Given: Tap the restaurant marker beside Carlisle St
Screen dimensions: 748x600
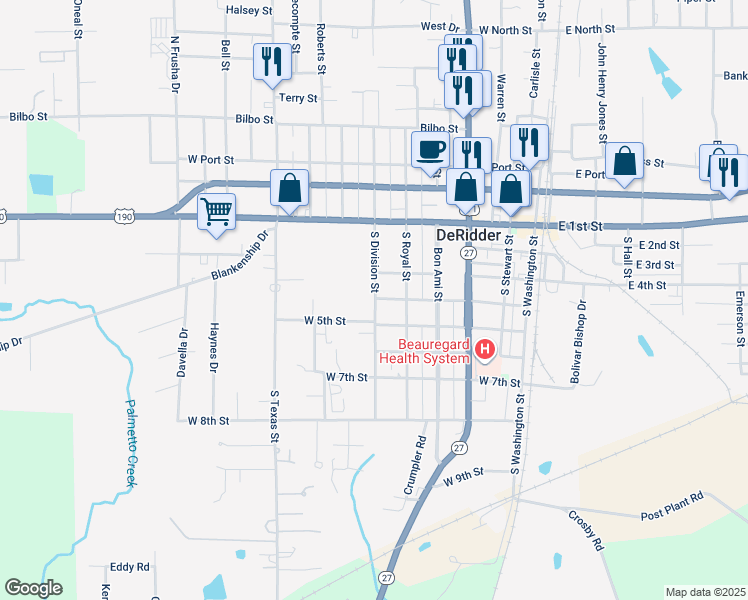Looking at the screenshot, I should point(529,144).
